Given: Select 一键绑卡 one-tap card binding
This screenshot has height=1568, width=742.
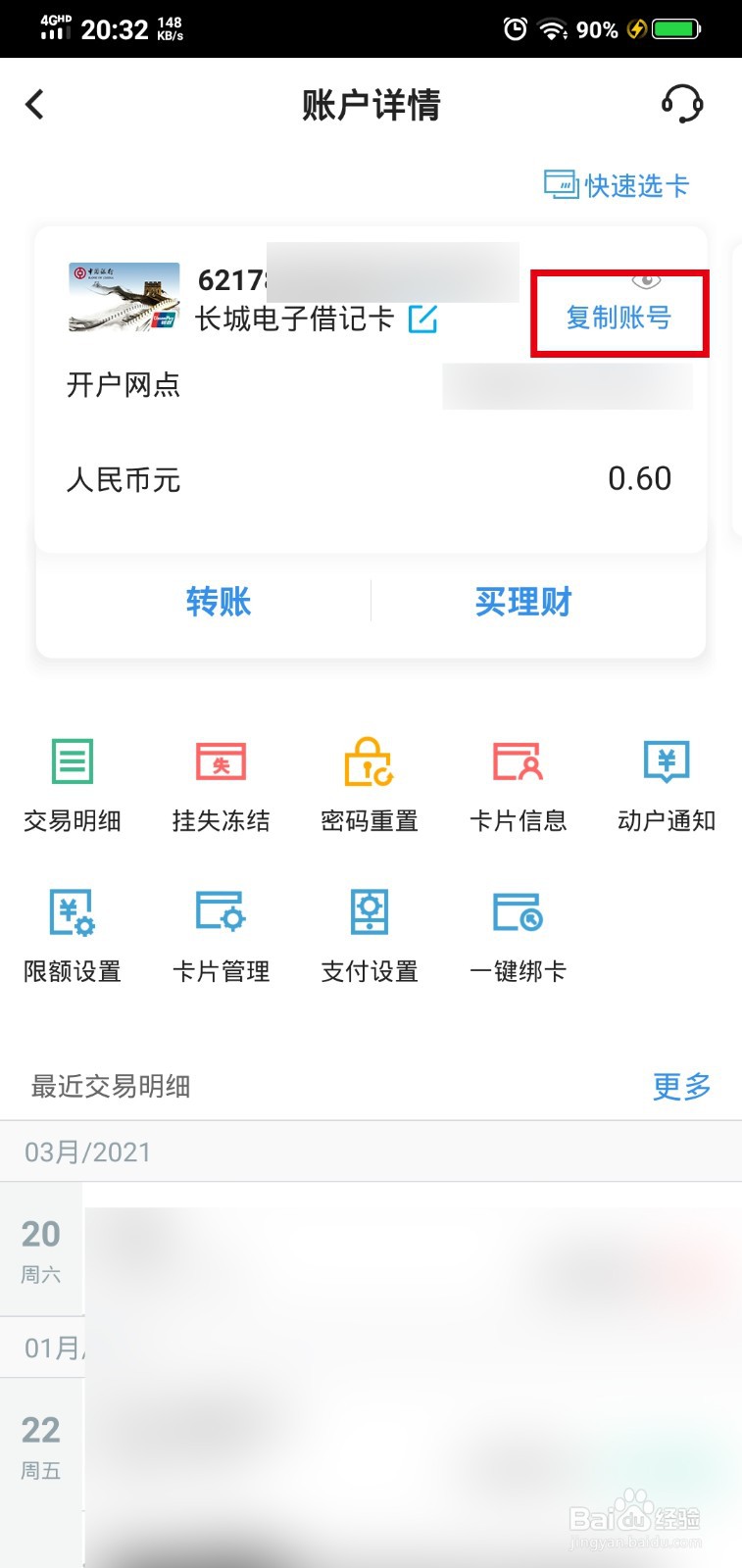Looking at the screenshot, I should pos(518,936).
